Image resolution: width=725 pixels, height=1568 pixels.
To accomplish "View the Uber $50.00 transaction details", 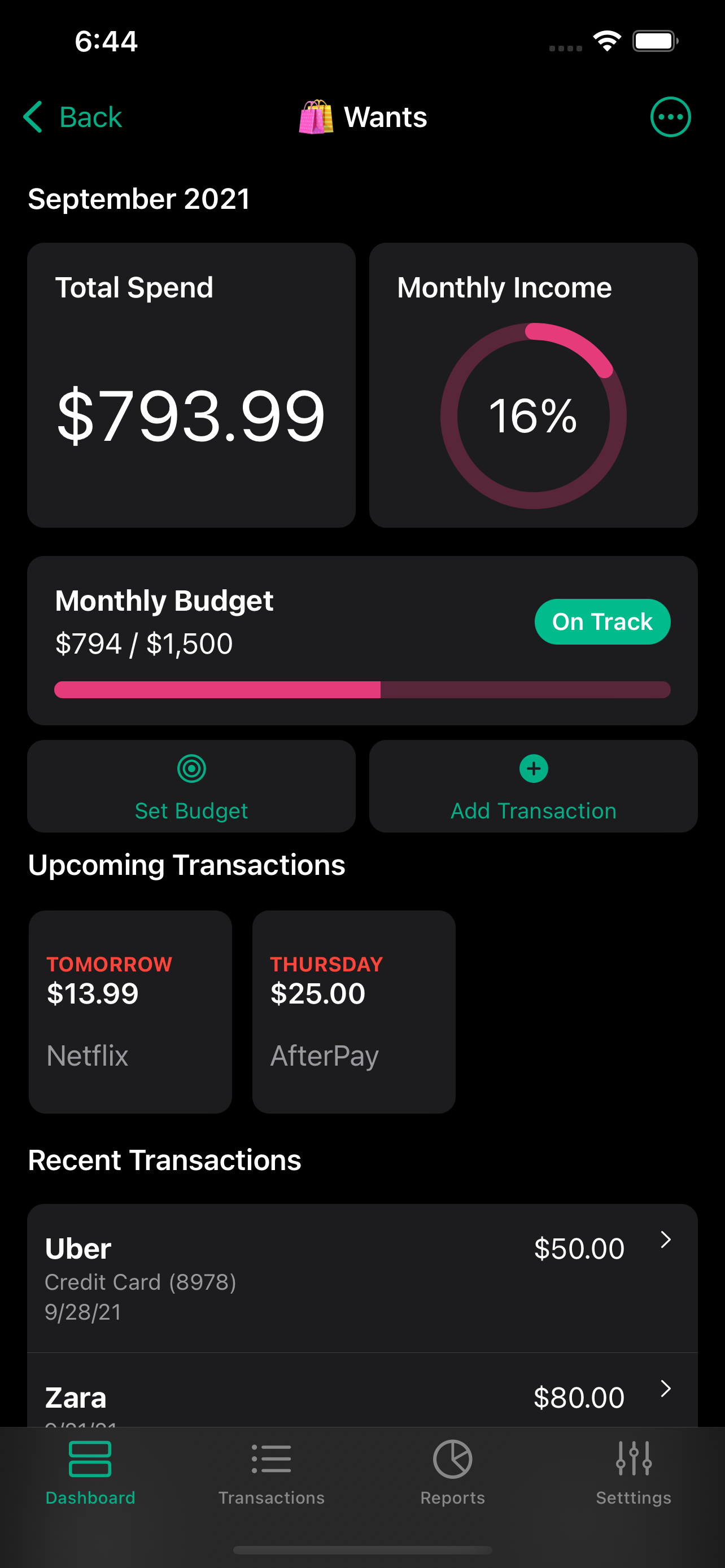I will pyautogui.click(x=362, y=1278).
